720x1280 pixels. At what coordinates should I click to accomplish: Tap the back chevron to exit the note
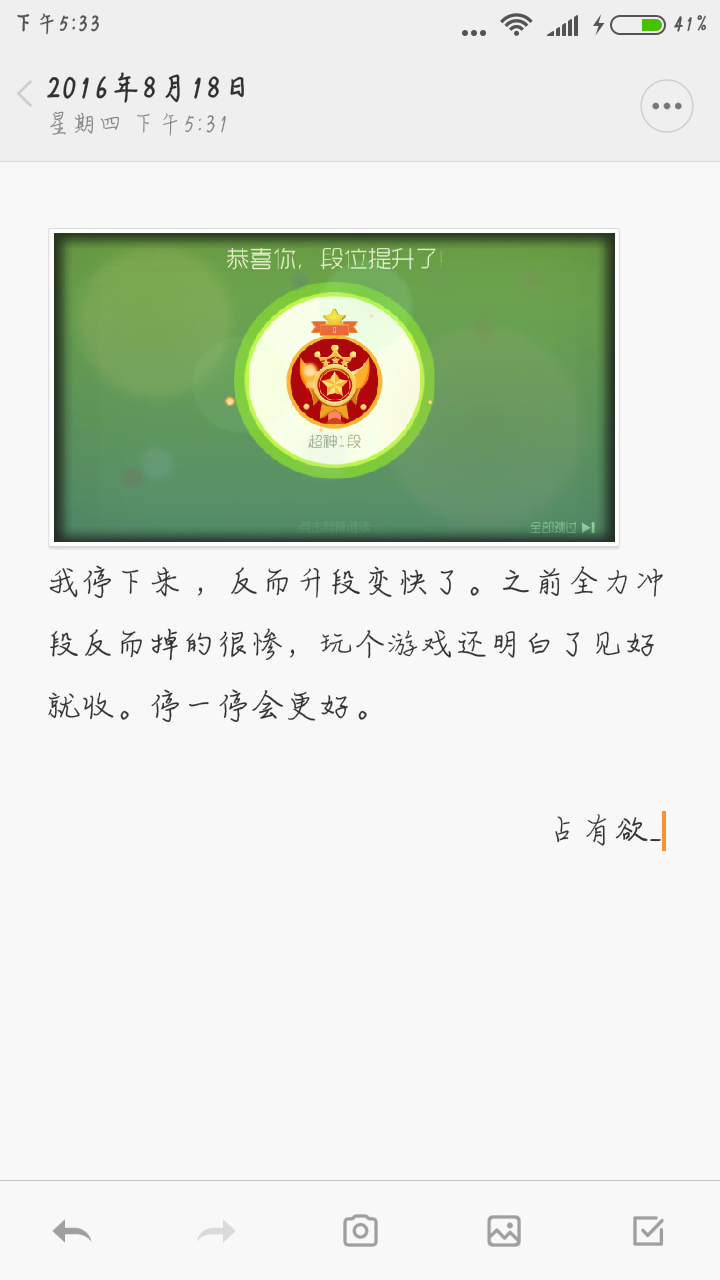[22, 92]
